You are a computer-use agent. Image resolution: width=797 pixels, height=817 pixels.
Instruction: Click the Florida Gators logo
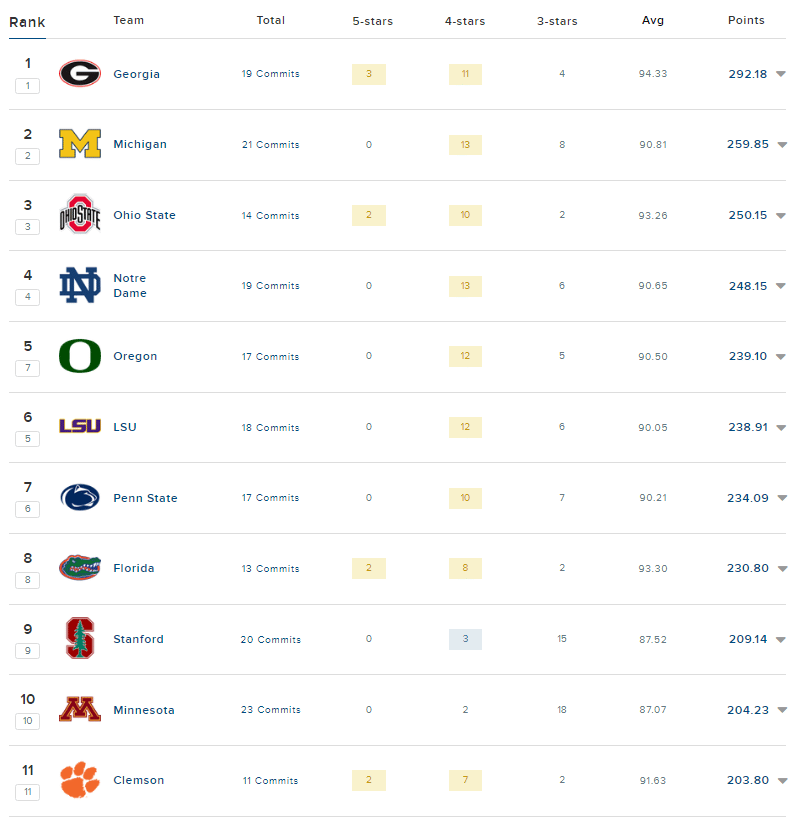point(80,568)
